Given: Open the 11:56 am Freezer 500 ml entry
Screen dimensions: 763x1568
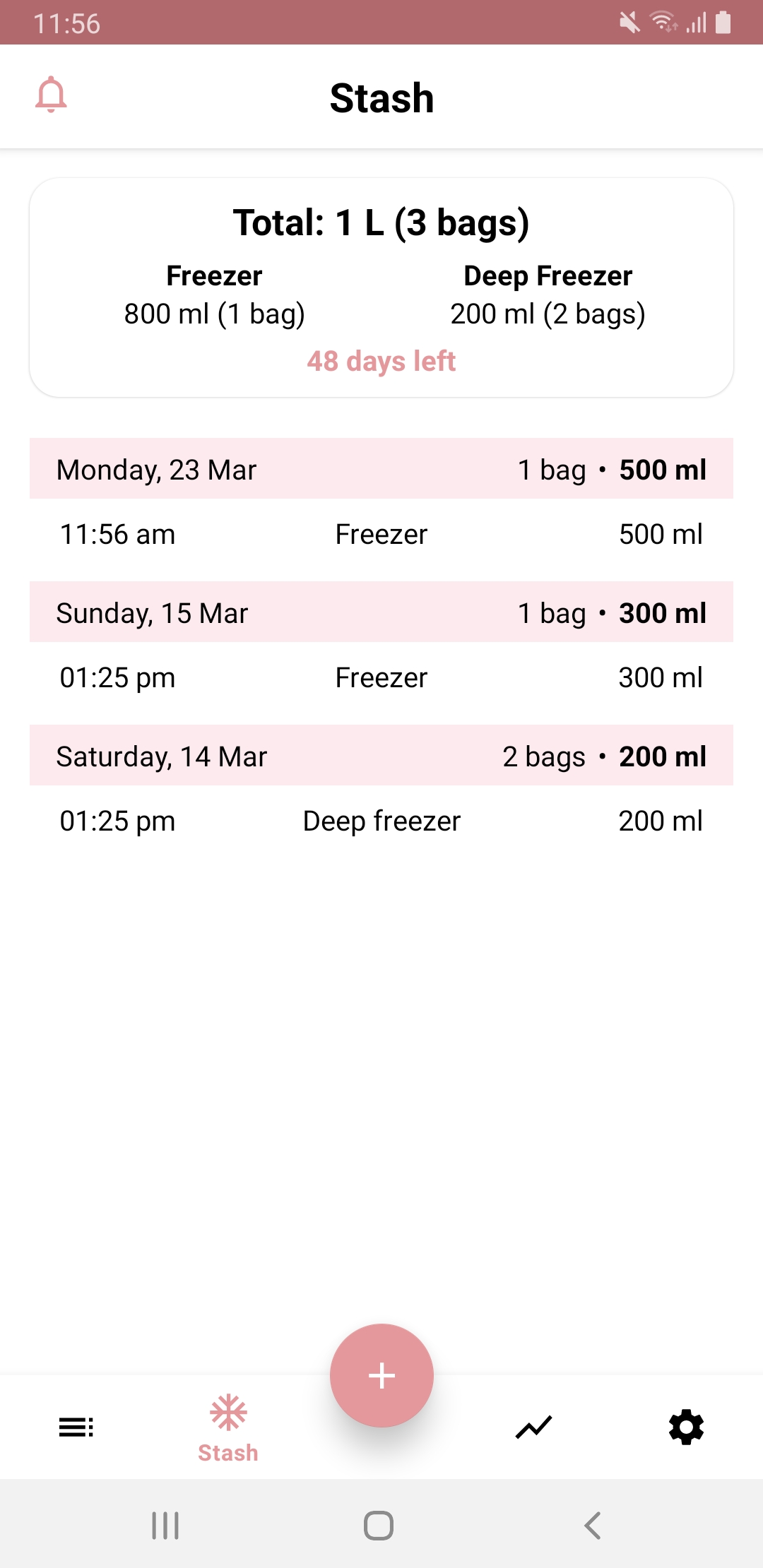Looking at the screenshot, I should [x=381, y=535].
